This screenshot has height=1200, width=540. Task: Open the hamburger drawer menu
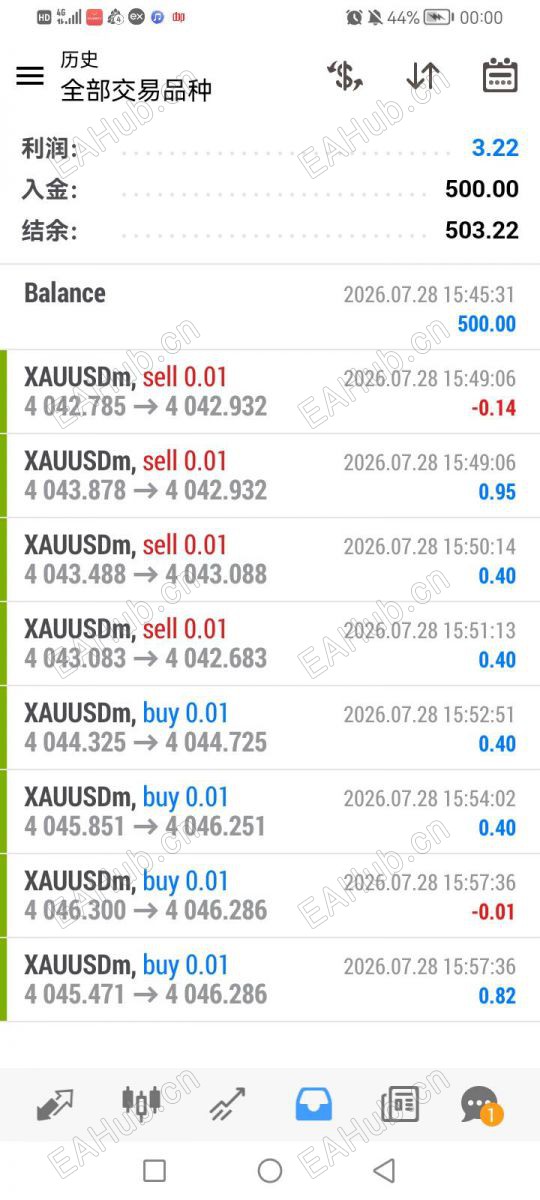click(30, 76)
